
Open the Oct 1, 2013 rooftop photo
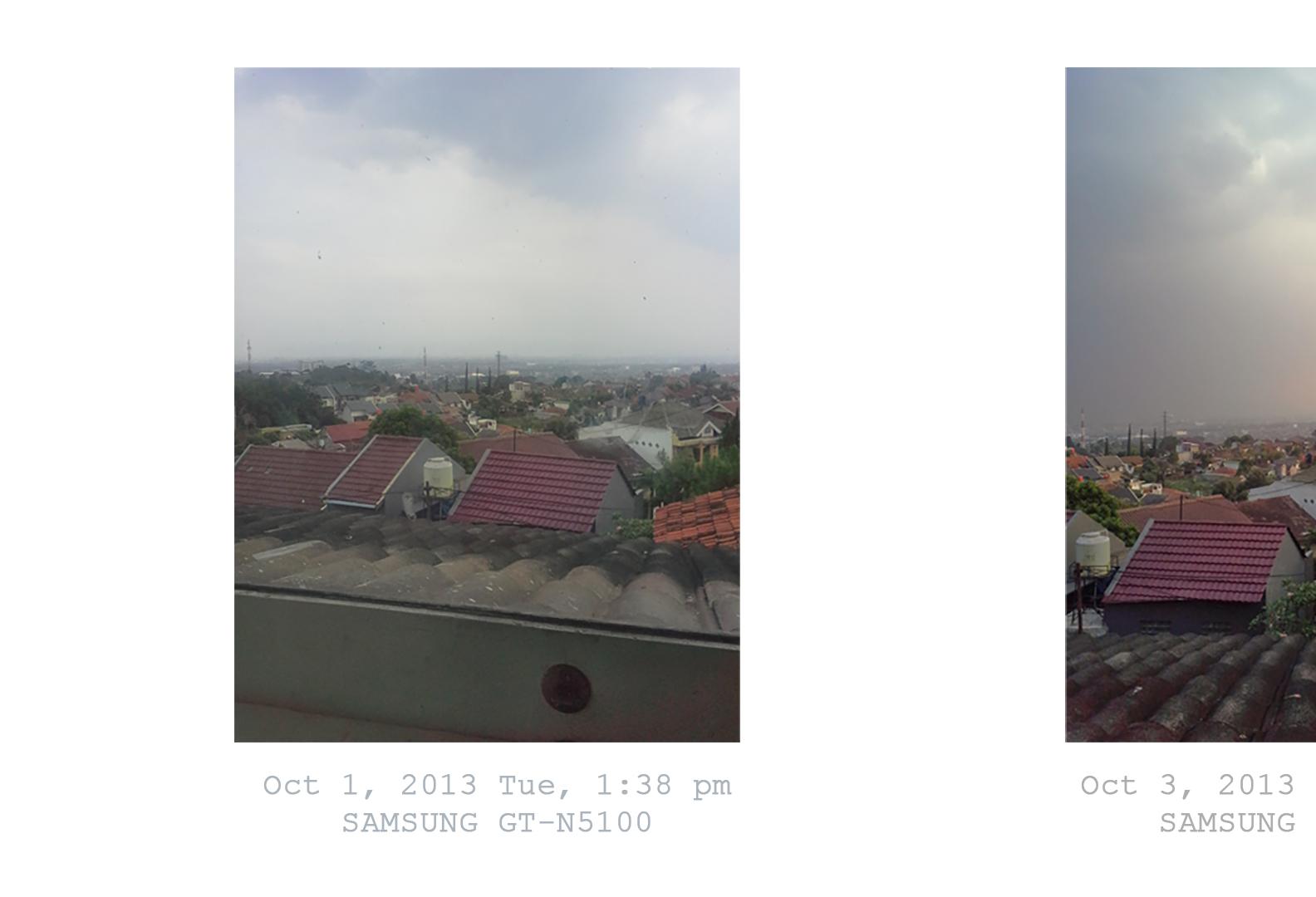(x=487, y=404)
